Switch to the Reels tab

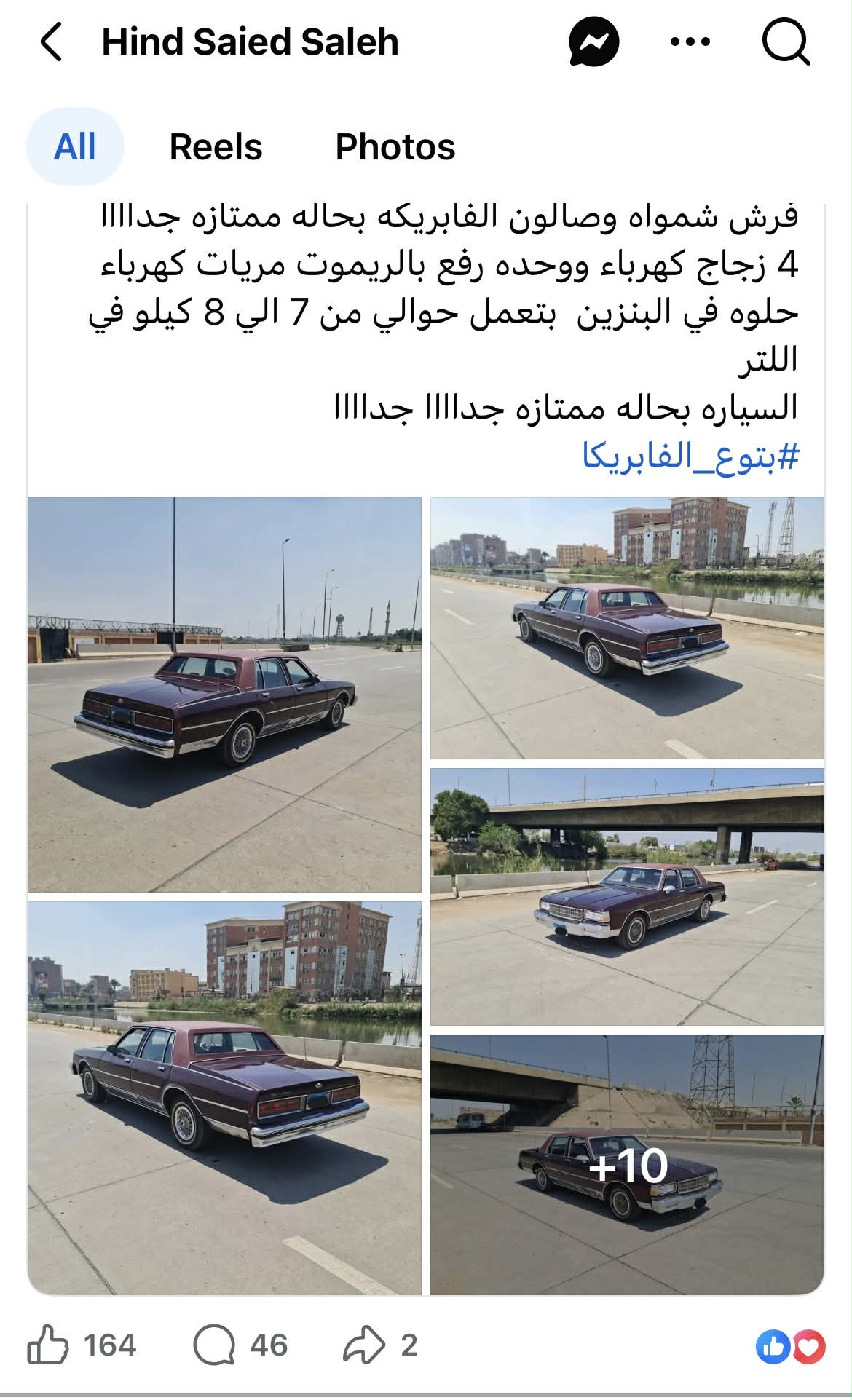coord(216,146)
